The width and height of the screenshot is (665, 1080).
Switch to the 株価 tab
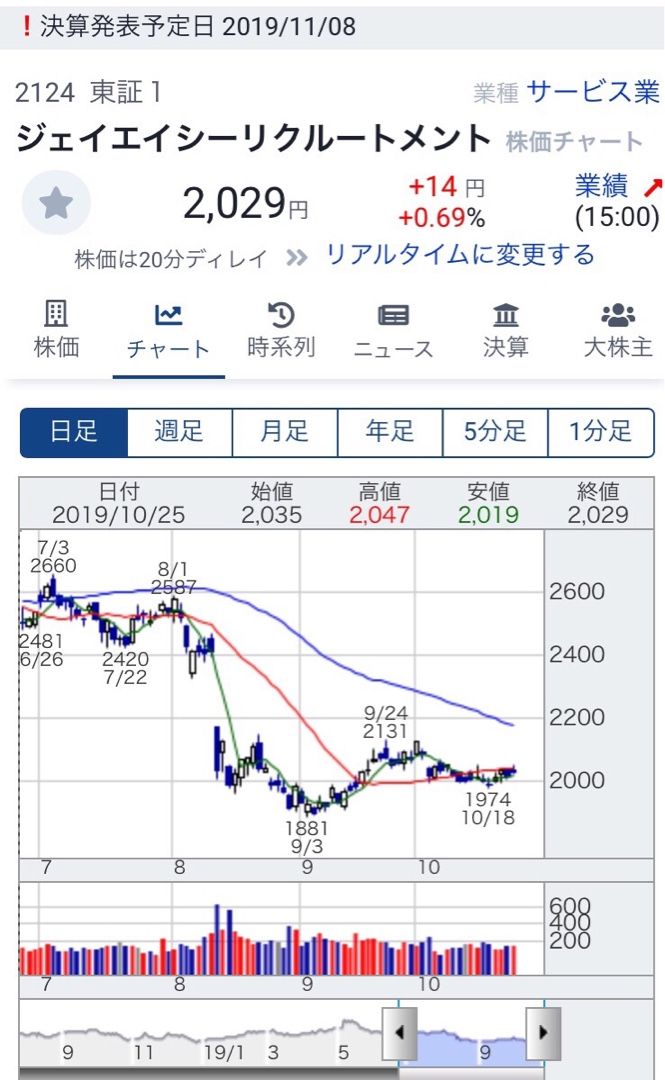click(x=56, y=329)
